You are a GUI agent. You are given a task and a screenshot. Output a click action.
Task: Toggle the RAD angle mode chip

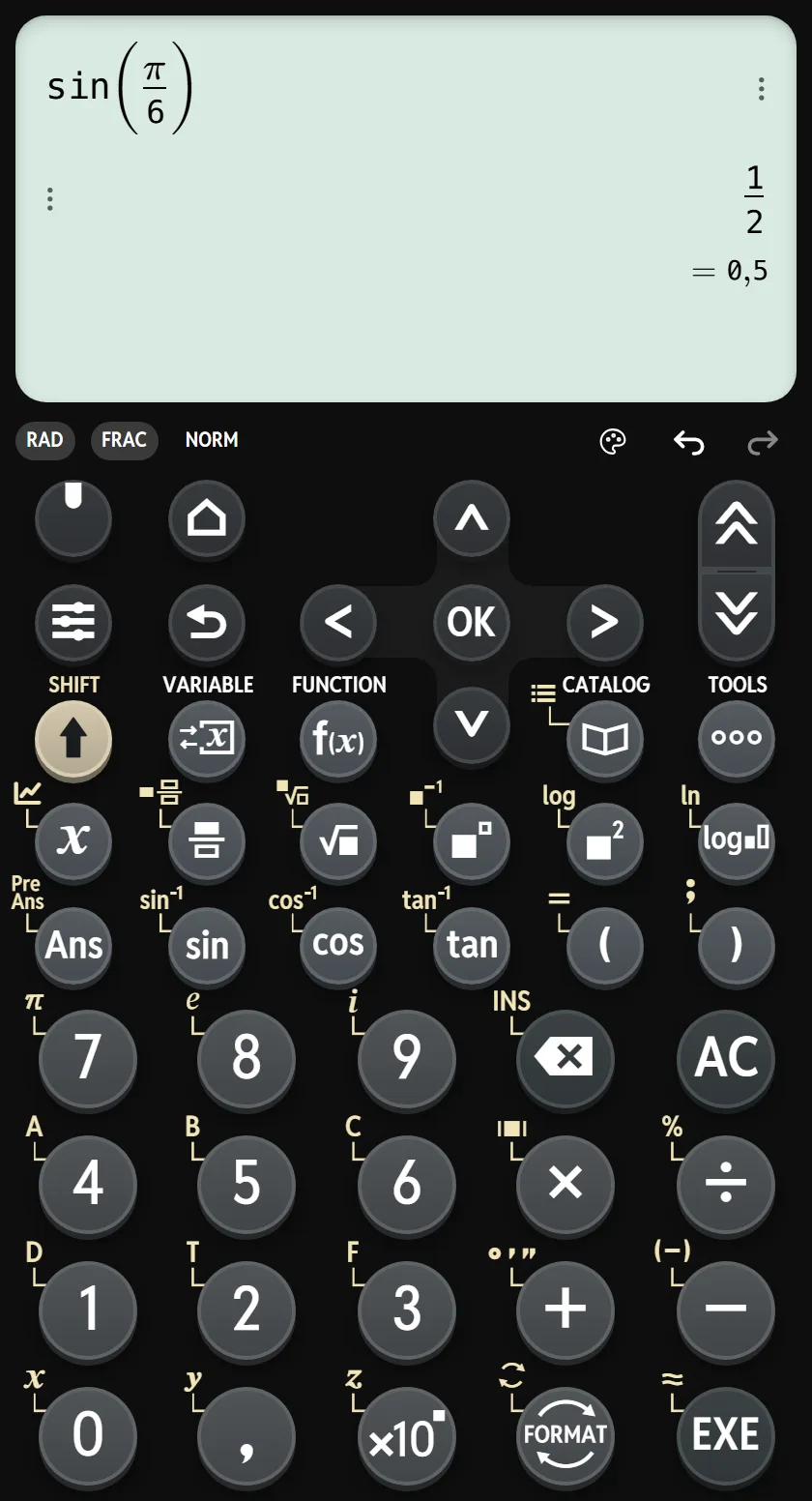(x=44, y=440)
